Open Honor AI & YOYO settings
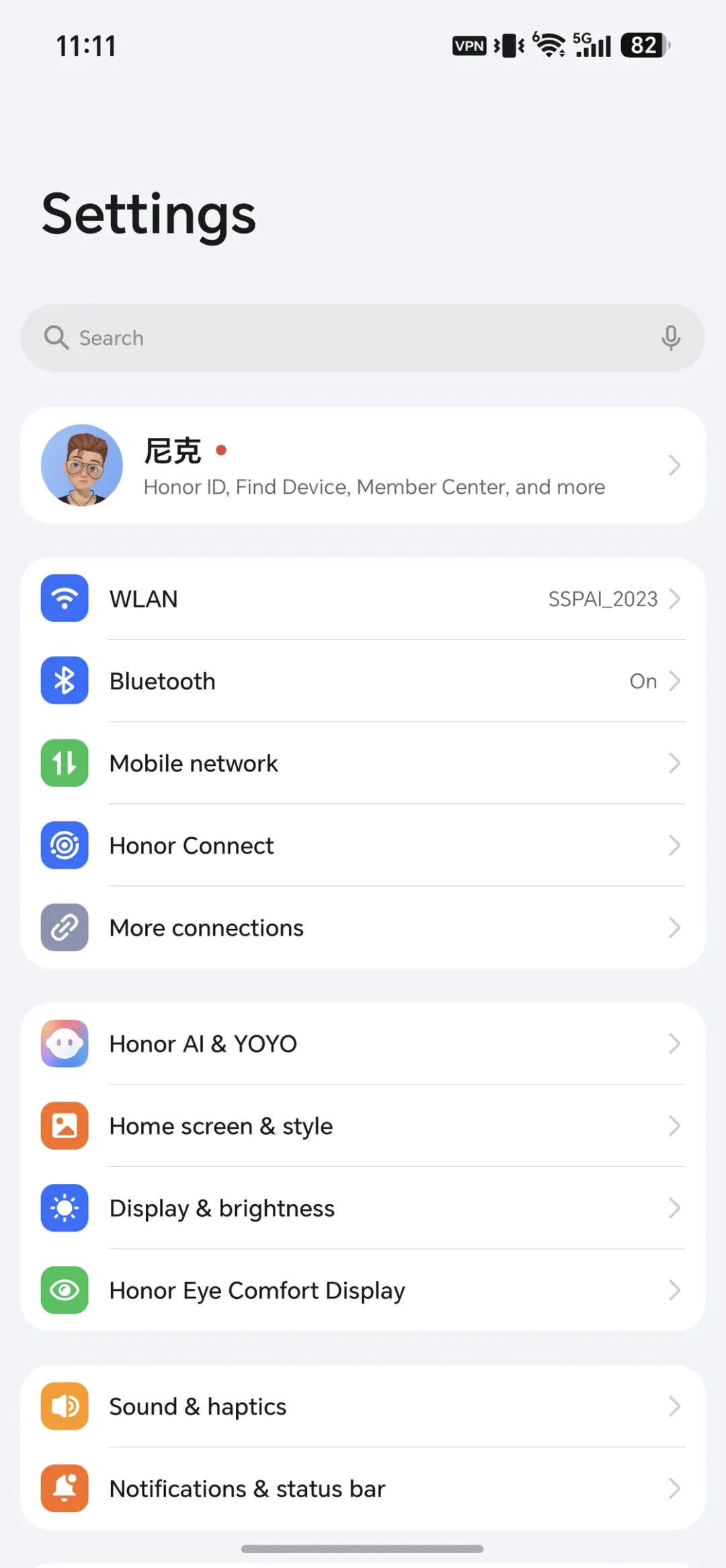This screenshot has width=726, height=1568. 363,1043
